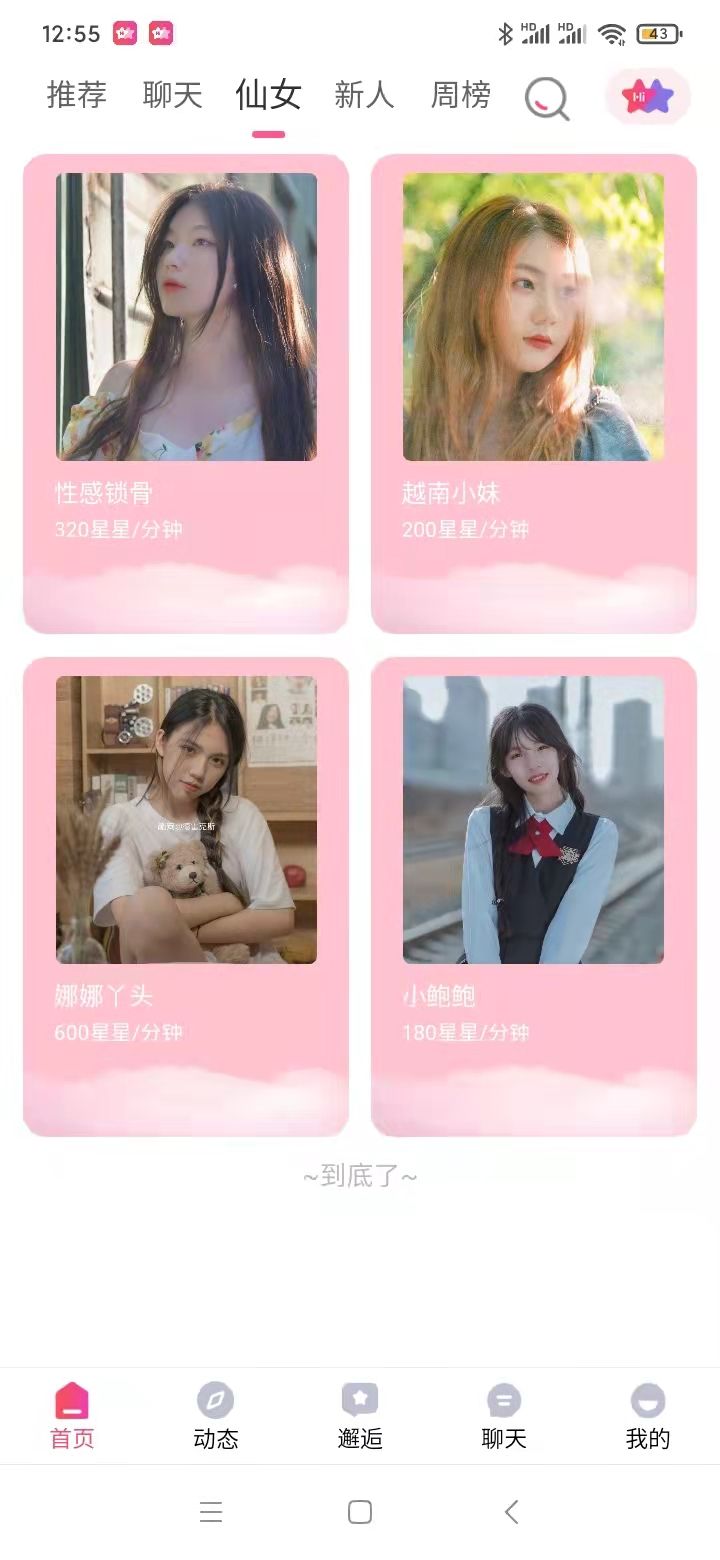Switch to the 推荐 top tab
720x1560 pixels.
[76, 96]
